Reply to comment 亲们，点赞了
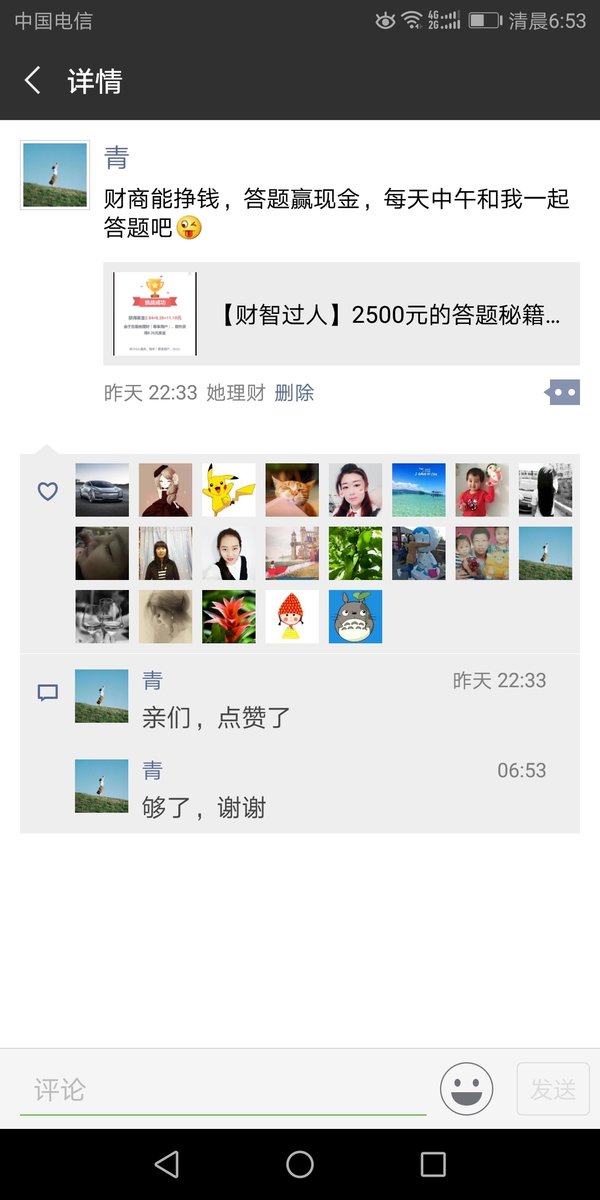 (216, 717)
